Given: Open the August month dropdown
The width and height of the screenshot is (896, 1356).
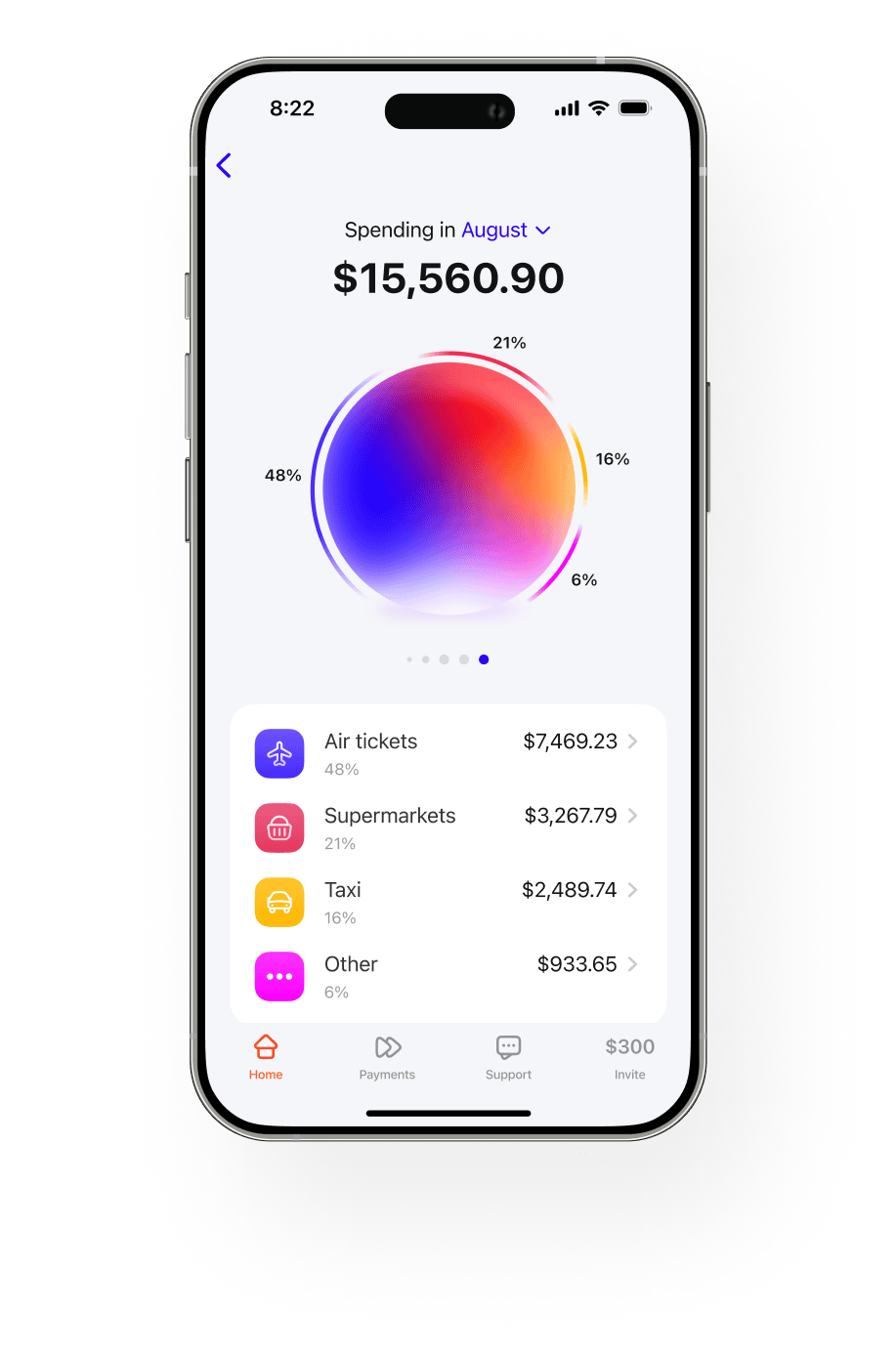Looking at the screenshot, I should tap(505, 231).
